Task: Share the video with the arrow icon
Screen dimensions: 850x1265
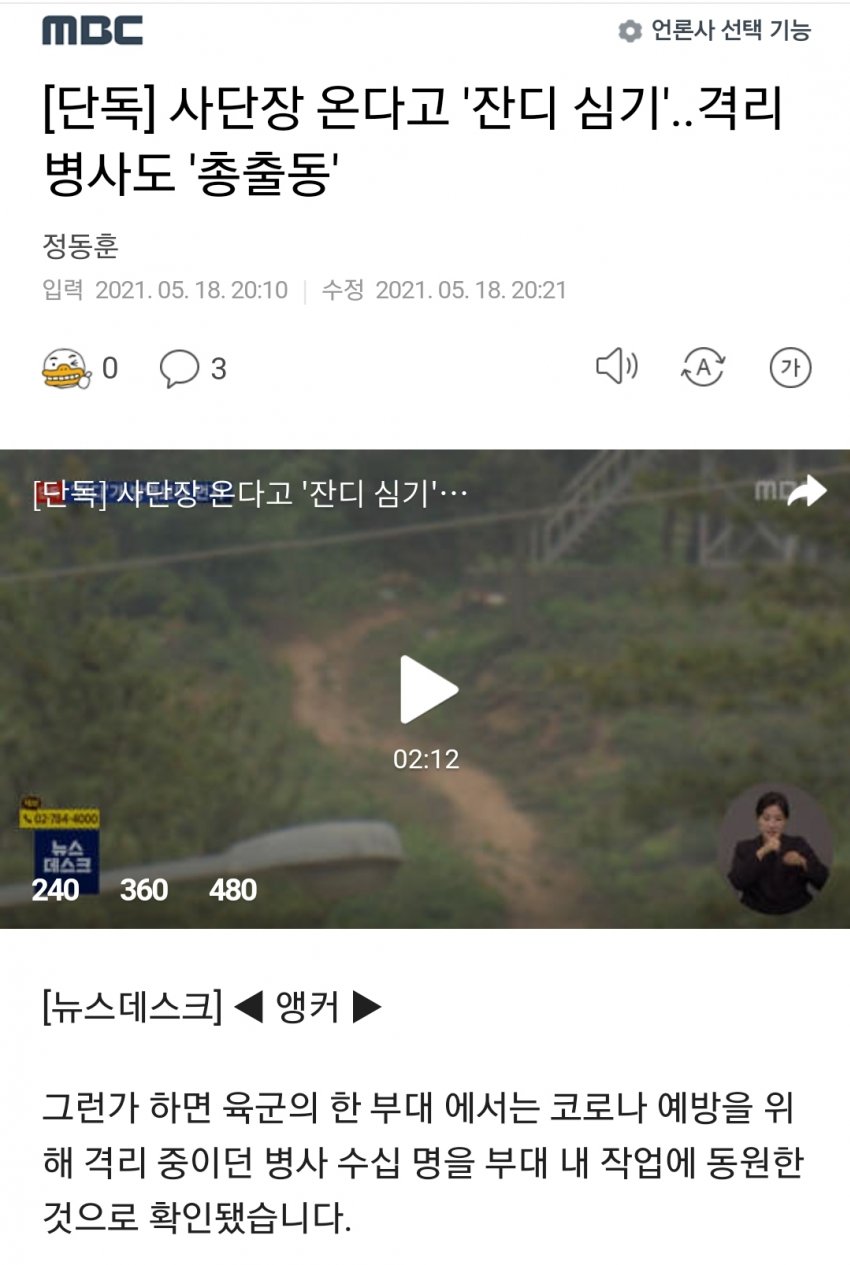Action: tap(806, 491)
